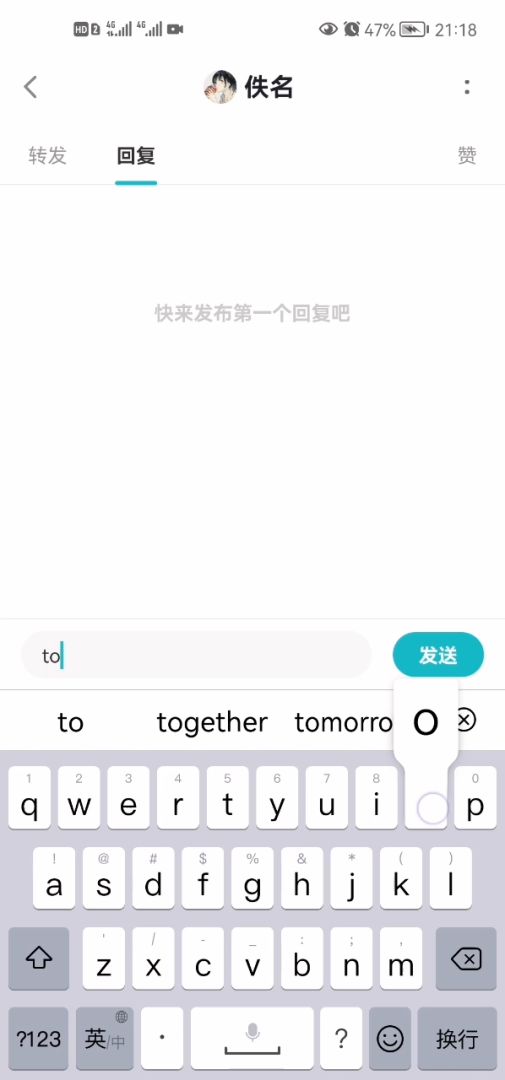Screen dimensions: 505x1080
Task: Open the three-dot overflow menu
Action: point(467,87)
